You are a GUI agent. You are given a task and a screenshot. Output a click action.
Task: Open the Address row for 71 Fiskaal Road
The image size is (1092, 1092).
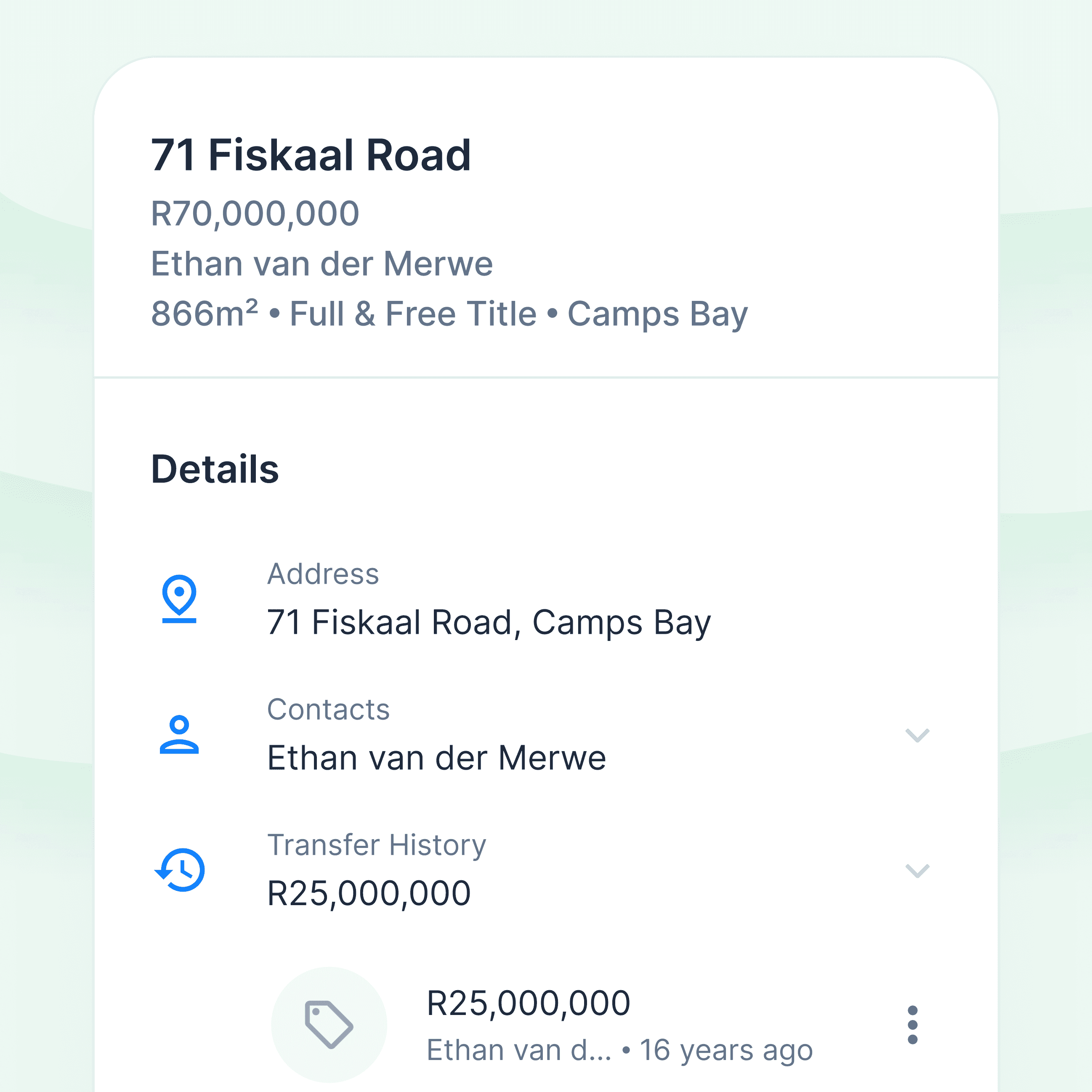(546, 600)
